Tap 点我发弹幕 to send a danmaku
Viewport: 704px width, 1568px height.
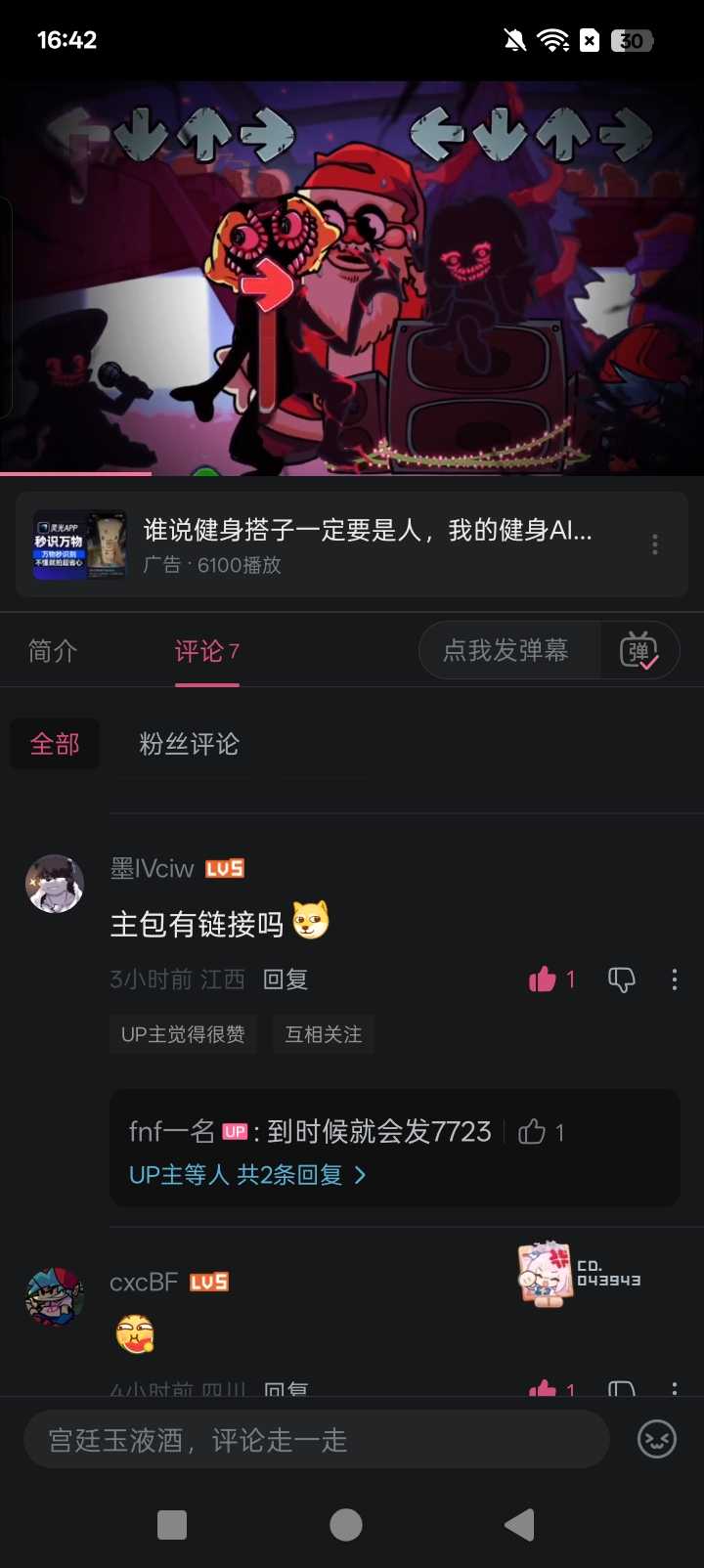tap(506, 651)
